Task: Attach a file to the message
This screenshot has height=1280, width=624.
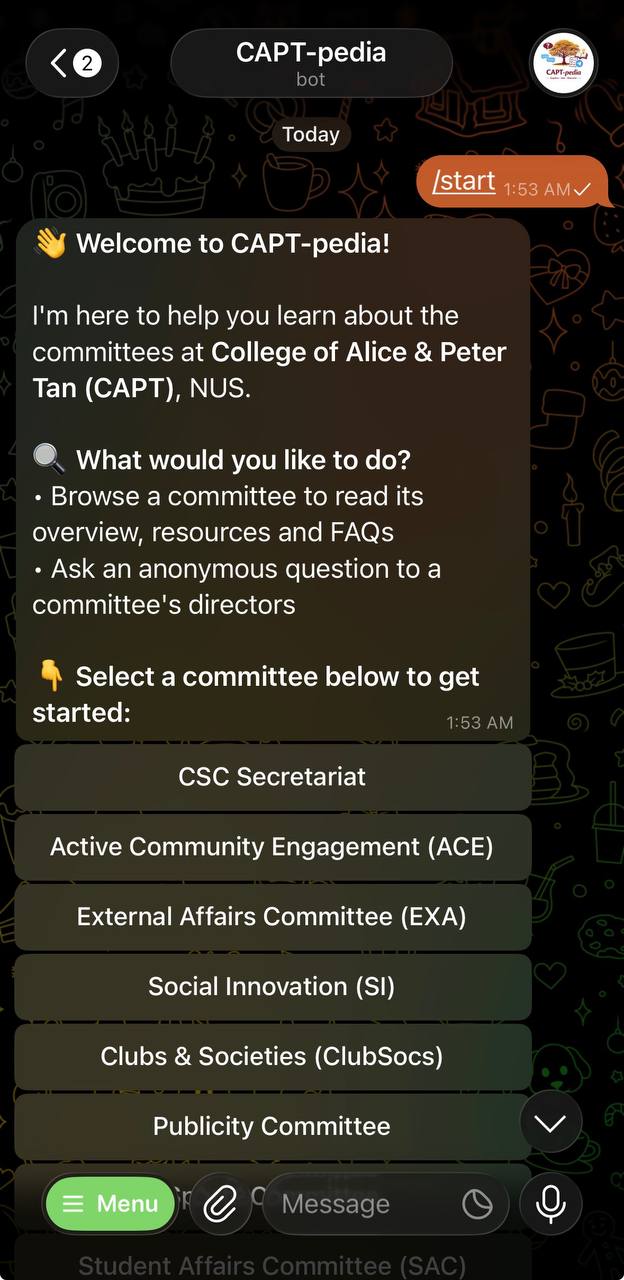Action: coord(220,1204)
